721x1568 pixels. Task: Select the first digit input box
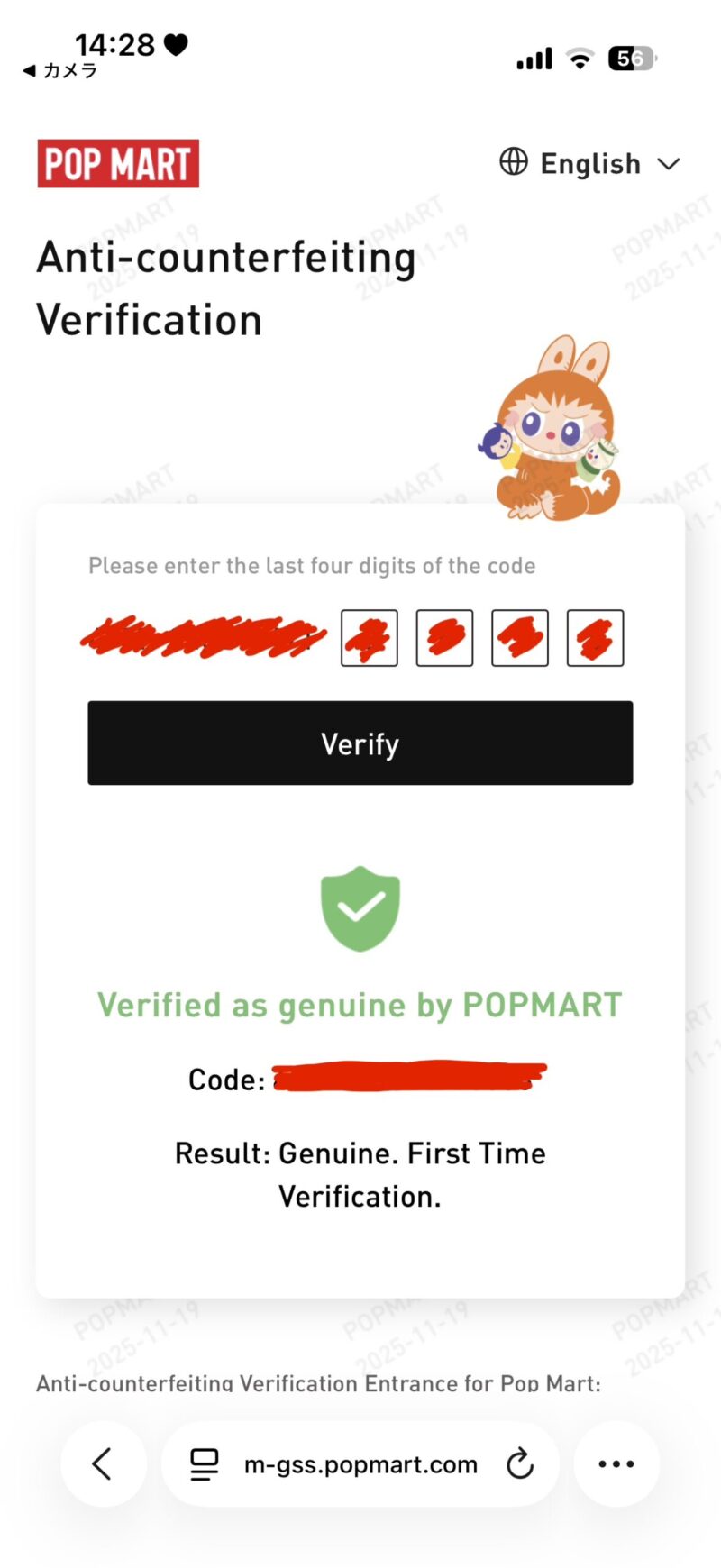point(369,638)
